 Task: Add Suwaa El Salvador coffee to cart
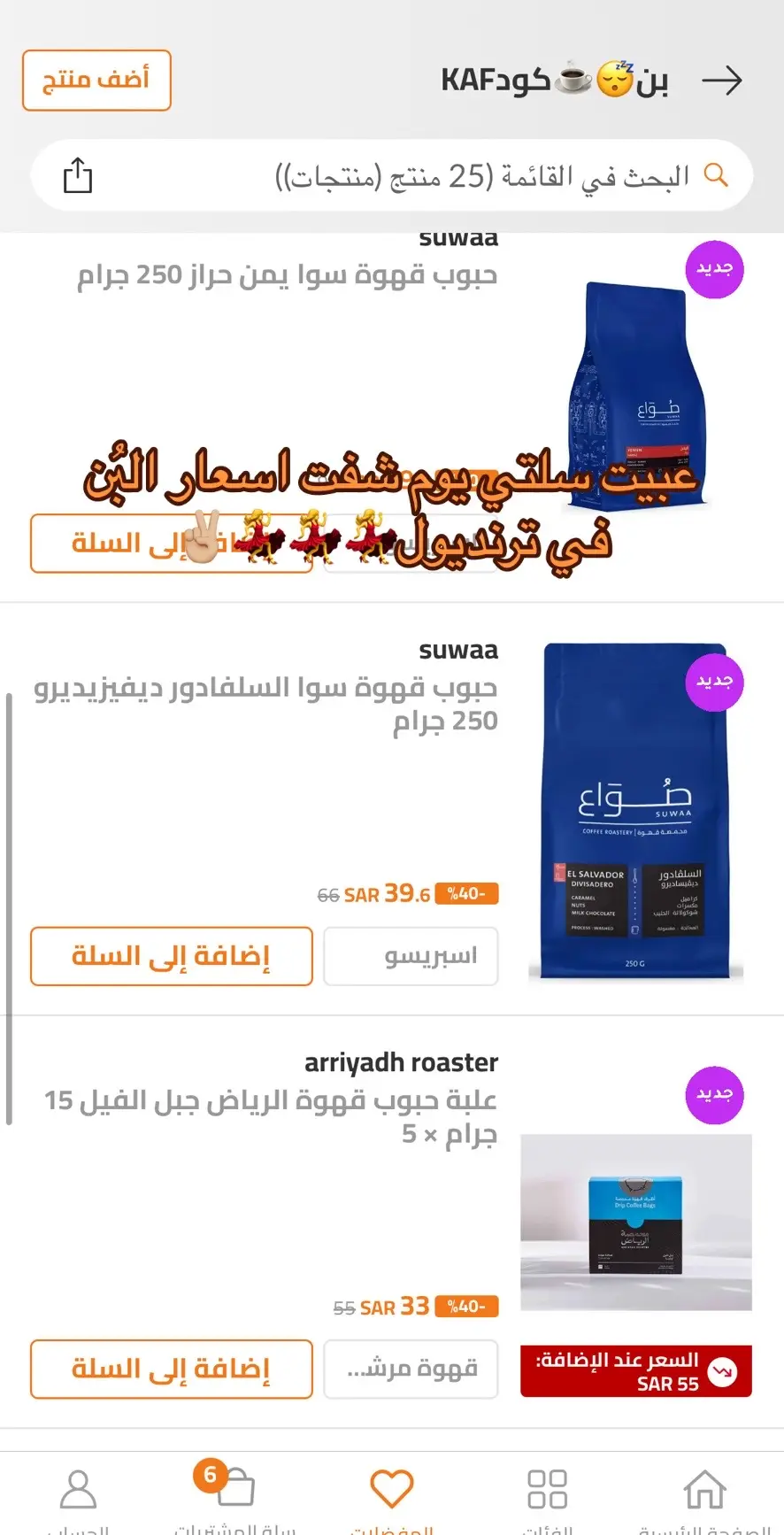pyautogui.click(x=172, y=956)
